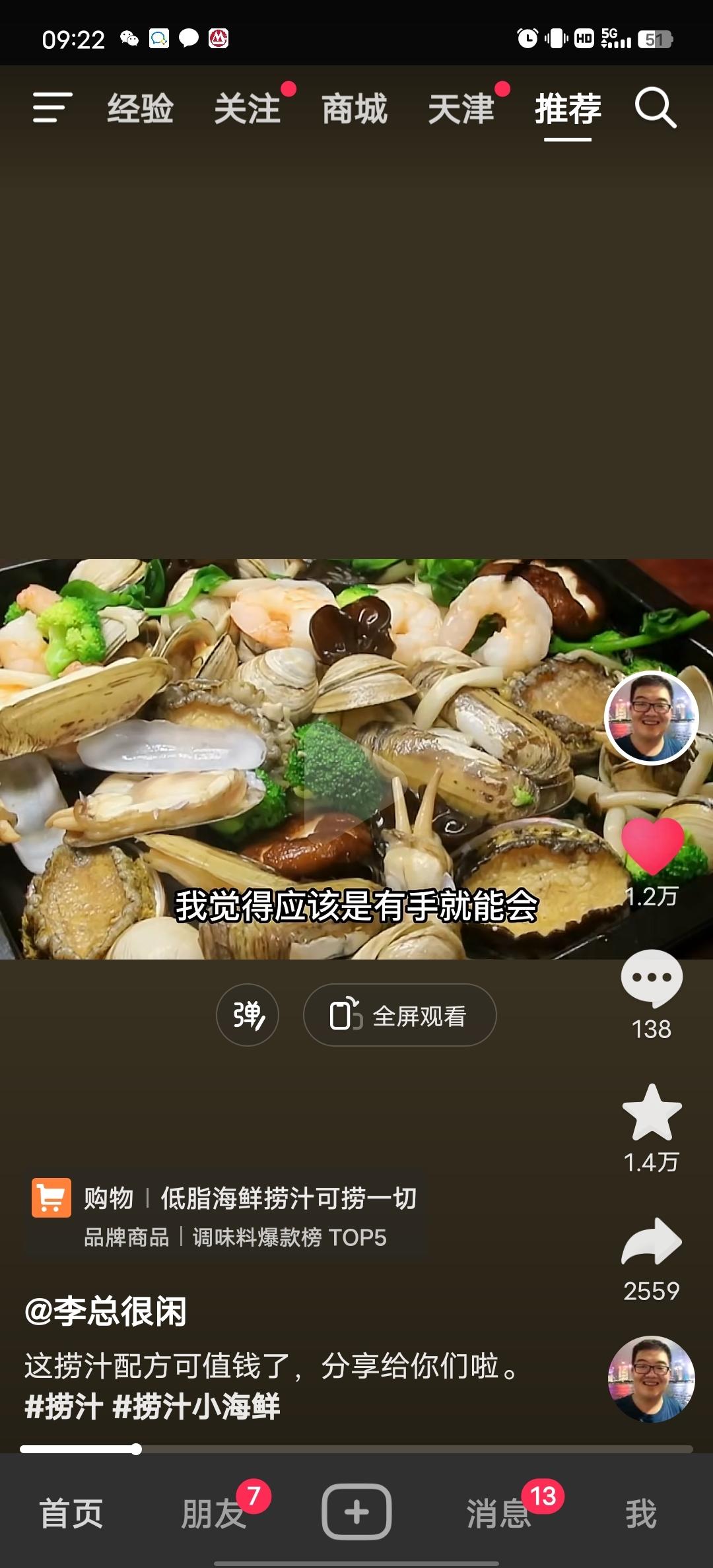Tap 全屏观看 to watch fullscreen
713x1568 pixels.
click(x=399, y=1015)
